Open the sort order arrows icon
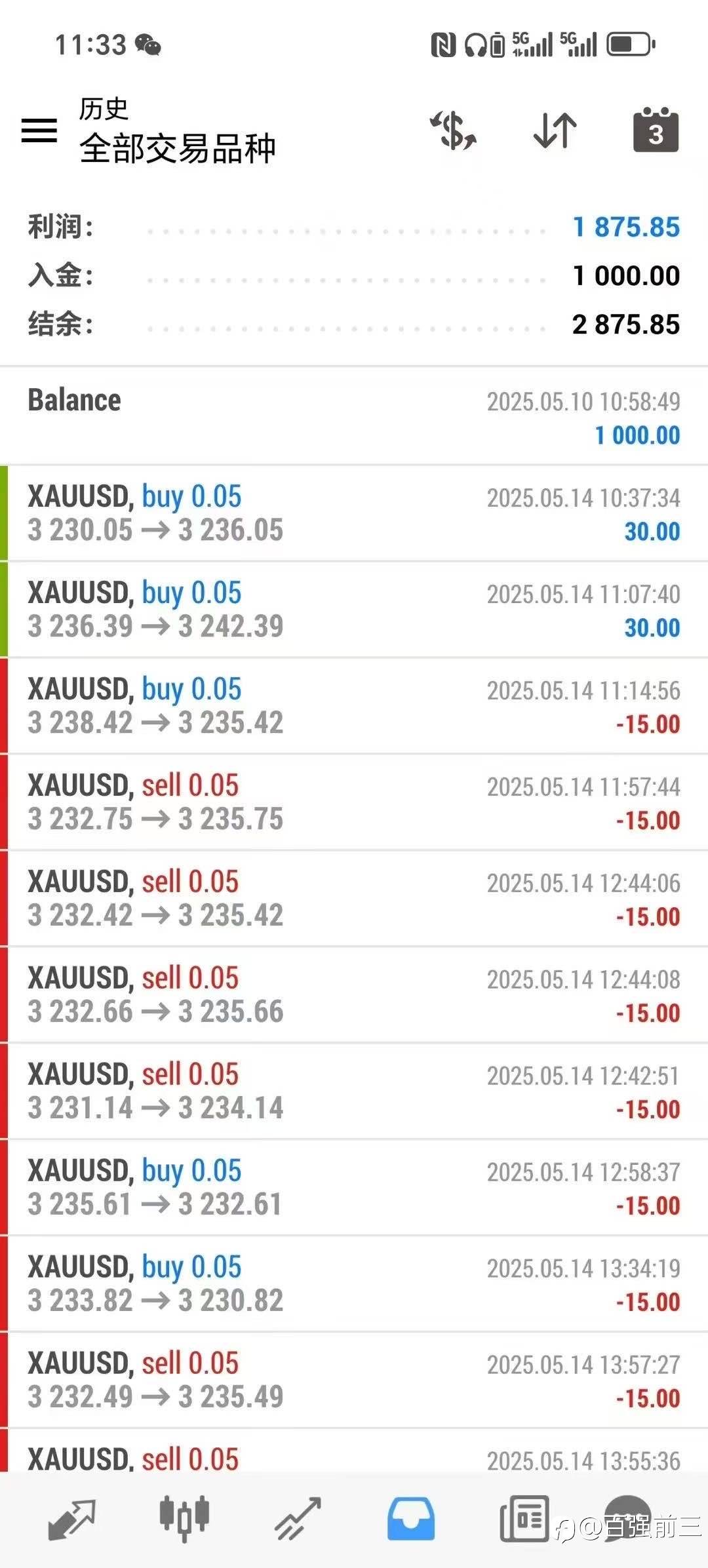This screenshot has height=1568, width=708. [555, 130]
